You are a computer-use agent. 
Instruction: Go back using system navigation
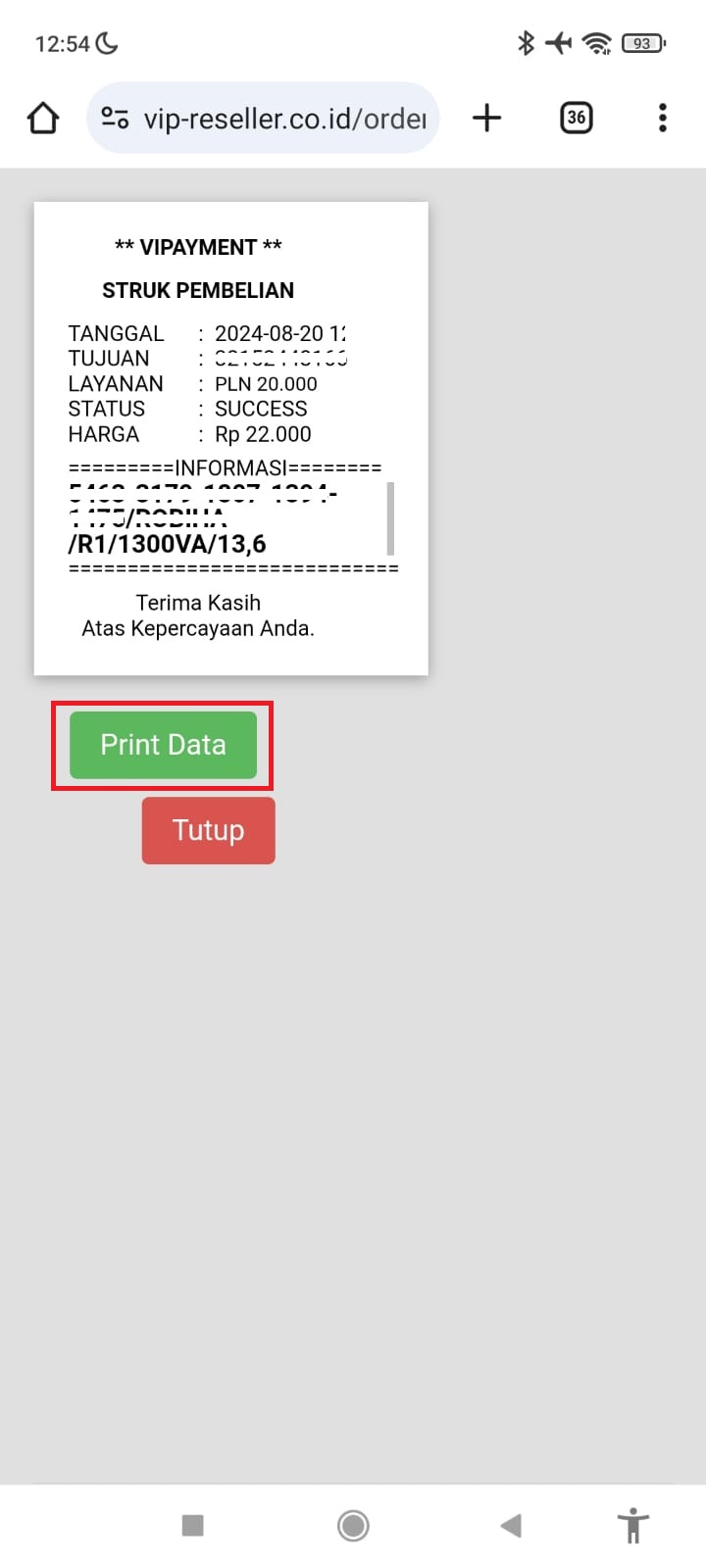tap(511, 1525)
